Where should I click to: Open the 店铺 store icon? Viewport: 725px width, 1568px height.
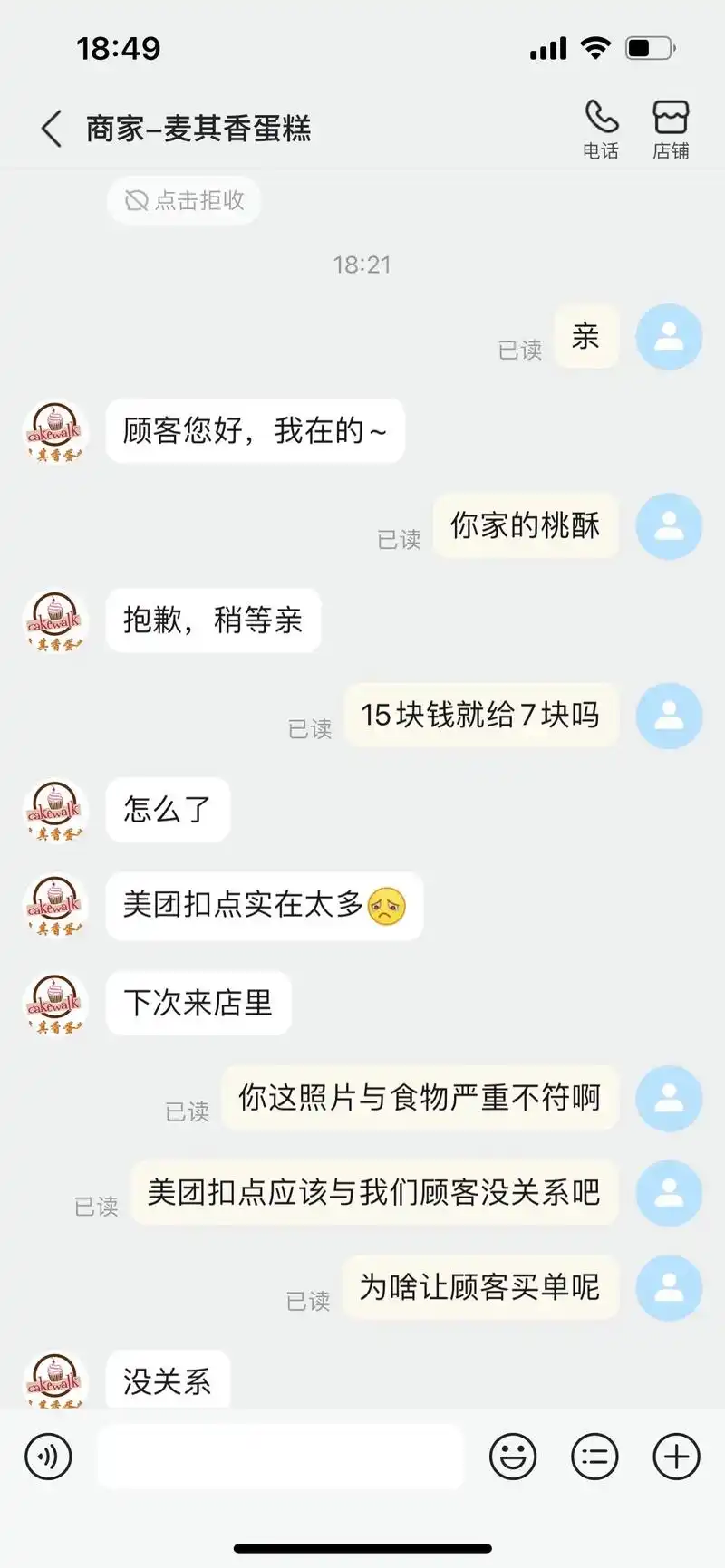pyautogui.click(x=670, y=118)
